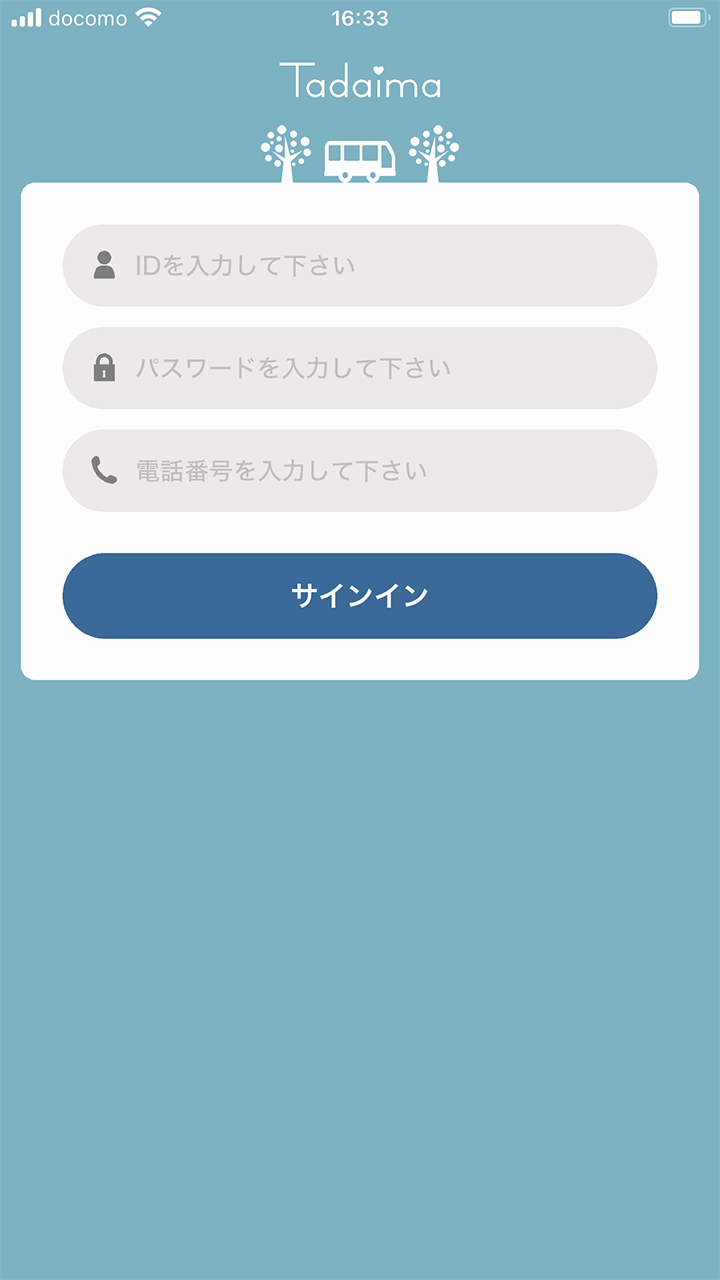The height and width of the screenshot is (1280, 720).
Task: Click the Wi-Fi icon in the status bar
Action: pos(148,17)
